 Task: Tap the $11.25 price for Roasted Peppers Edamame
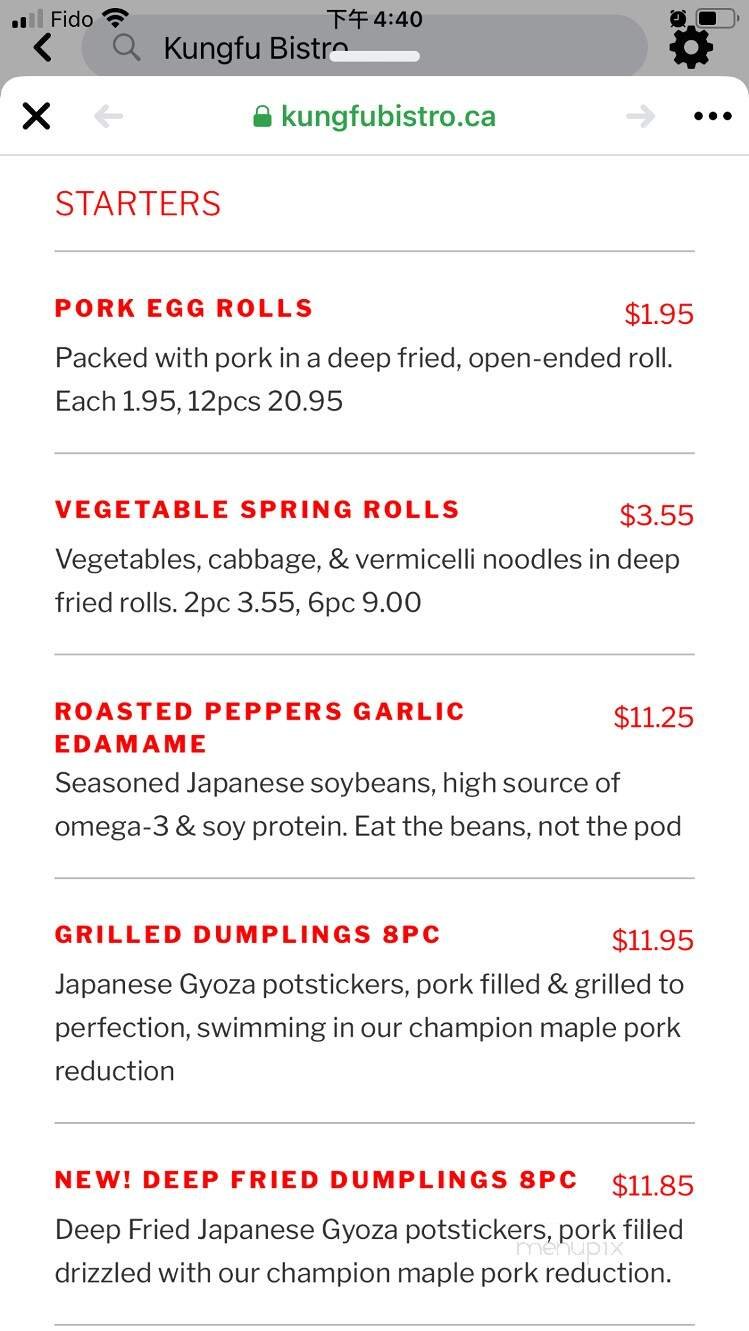point(653,717)
